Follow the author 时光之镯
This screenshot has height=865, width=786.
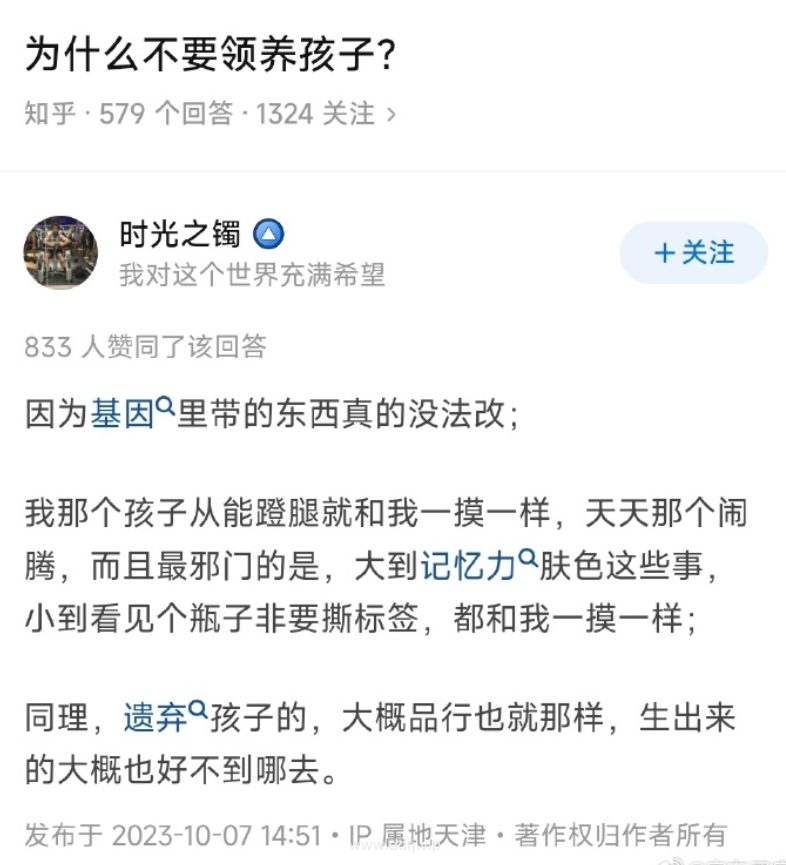pyautogui.click(x=693, y=253)
